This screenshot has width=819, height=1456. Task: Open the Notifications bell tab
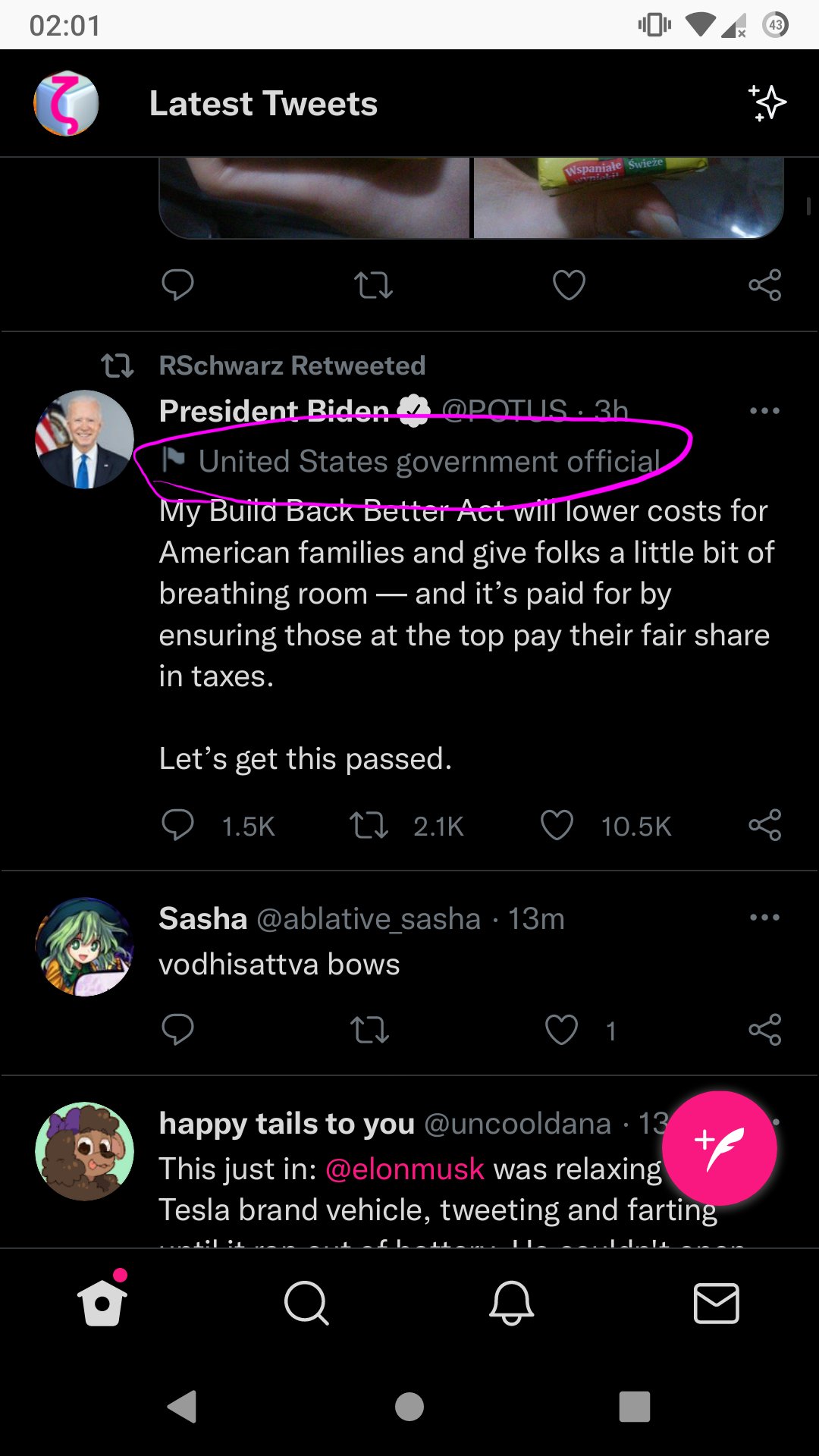click(512, 1303)
